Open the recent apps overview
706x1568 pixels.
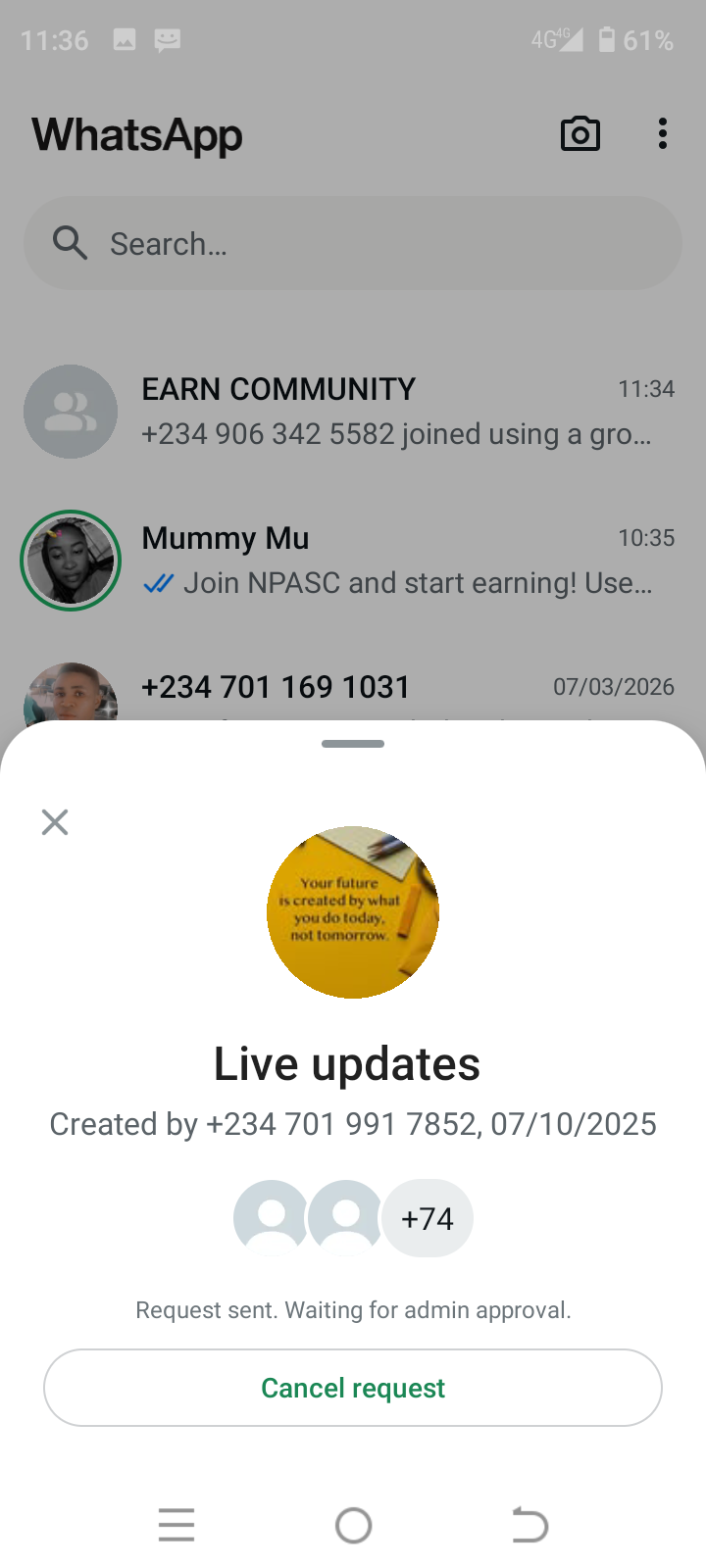pos(176,1525)
